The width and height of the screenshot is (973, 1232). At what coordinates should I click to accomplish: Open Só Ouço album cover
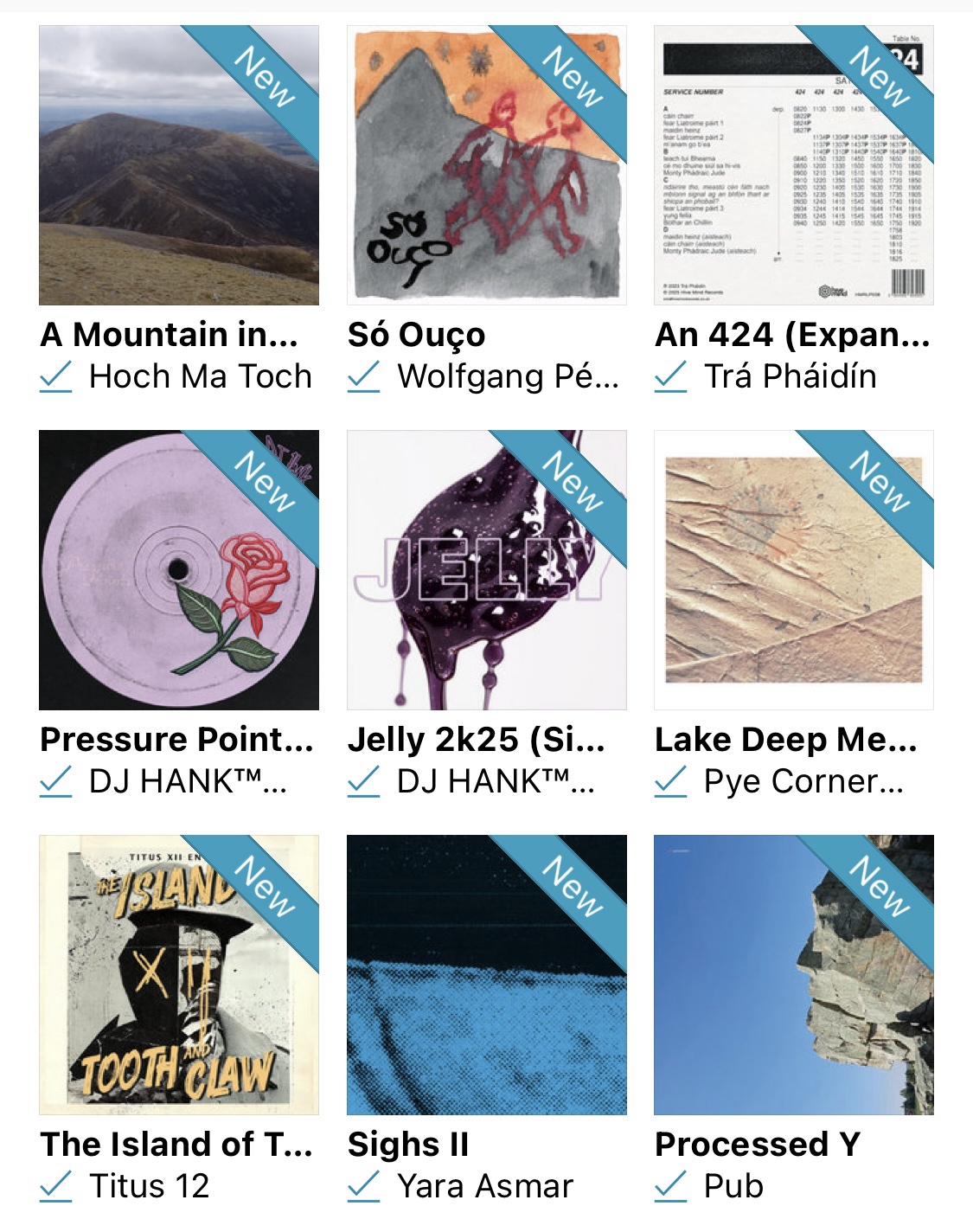click(x=486, y=165)
